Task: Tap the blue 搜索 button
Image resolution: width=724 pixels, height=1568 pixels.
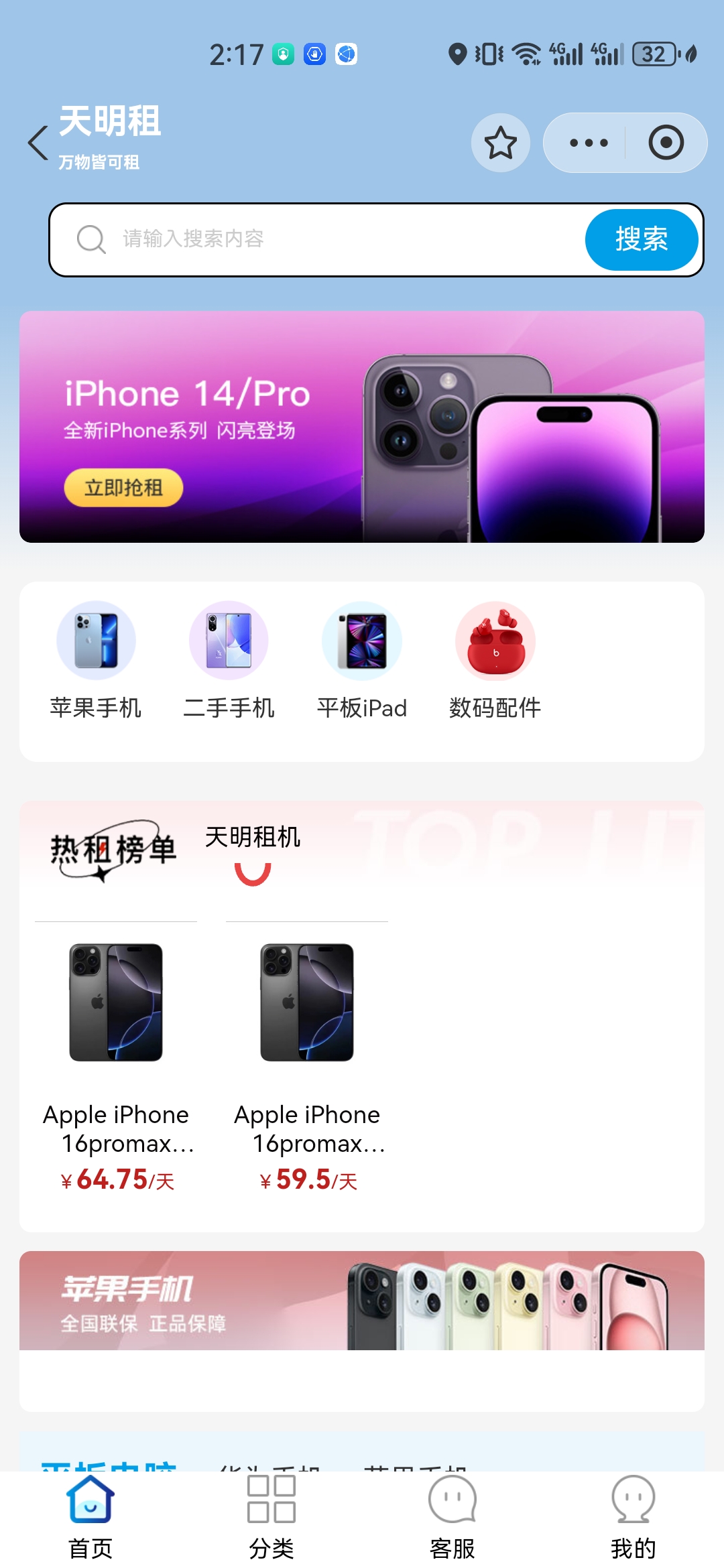Action: (x=642, y=239)
